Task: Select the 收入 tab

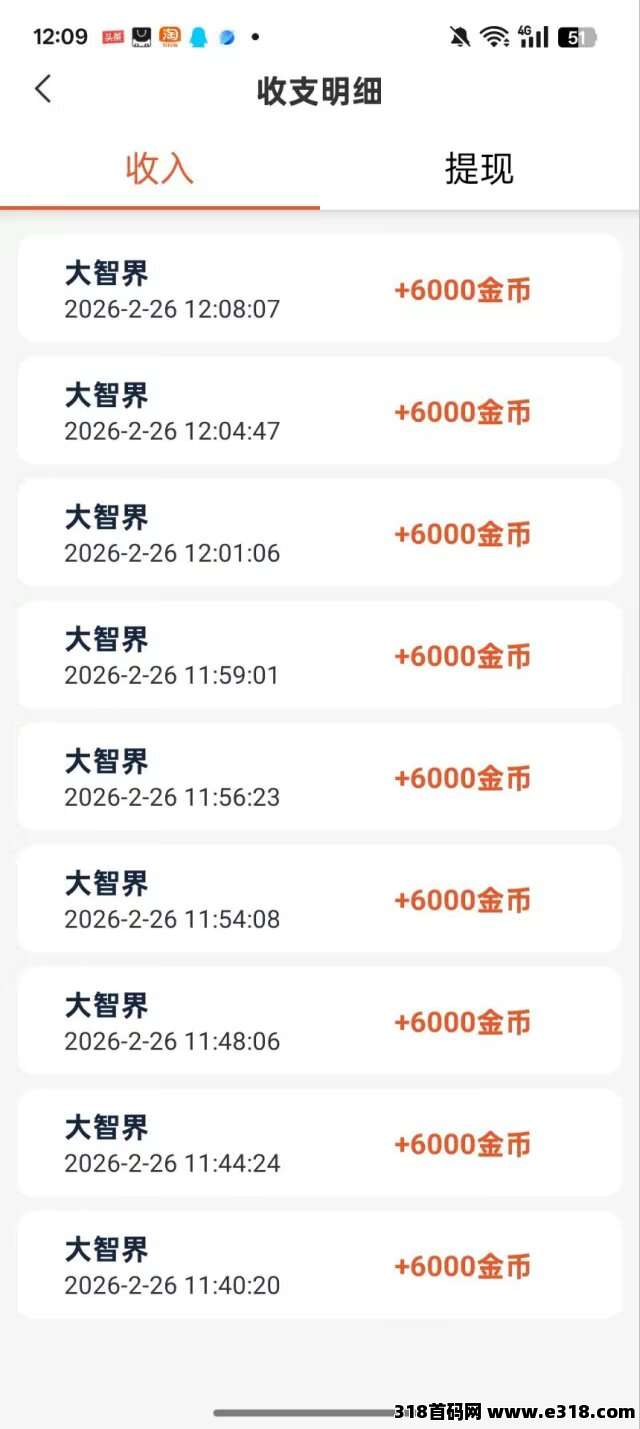Action: coord(159,169)
